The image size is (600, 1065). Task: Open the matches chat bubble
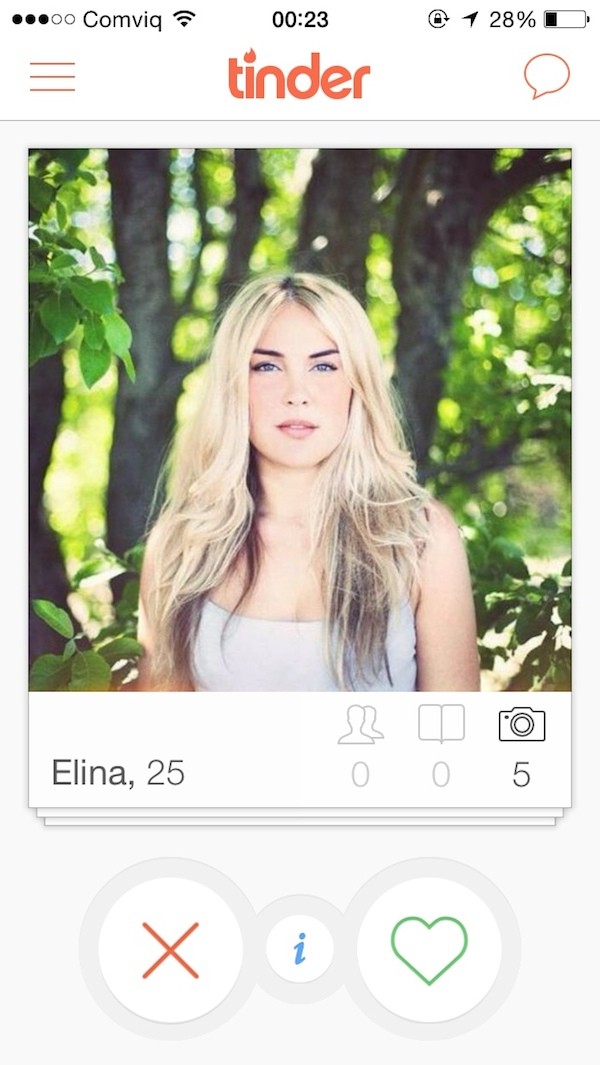point(546,76)
